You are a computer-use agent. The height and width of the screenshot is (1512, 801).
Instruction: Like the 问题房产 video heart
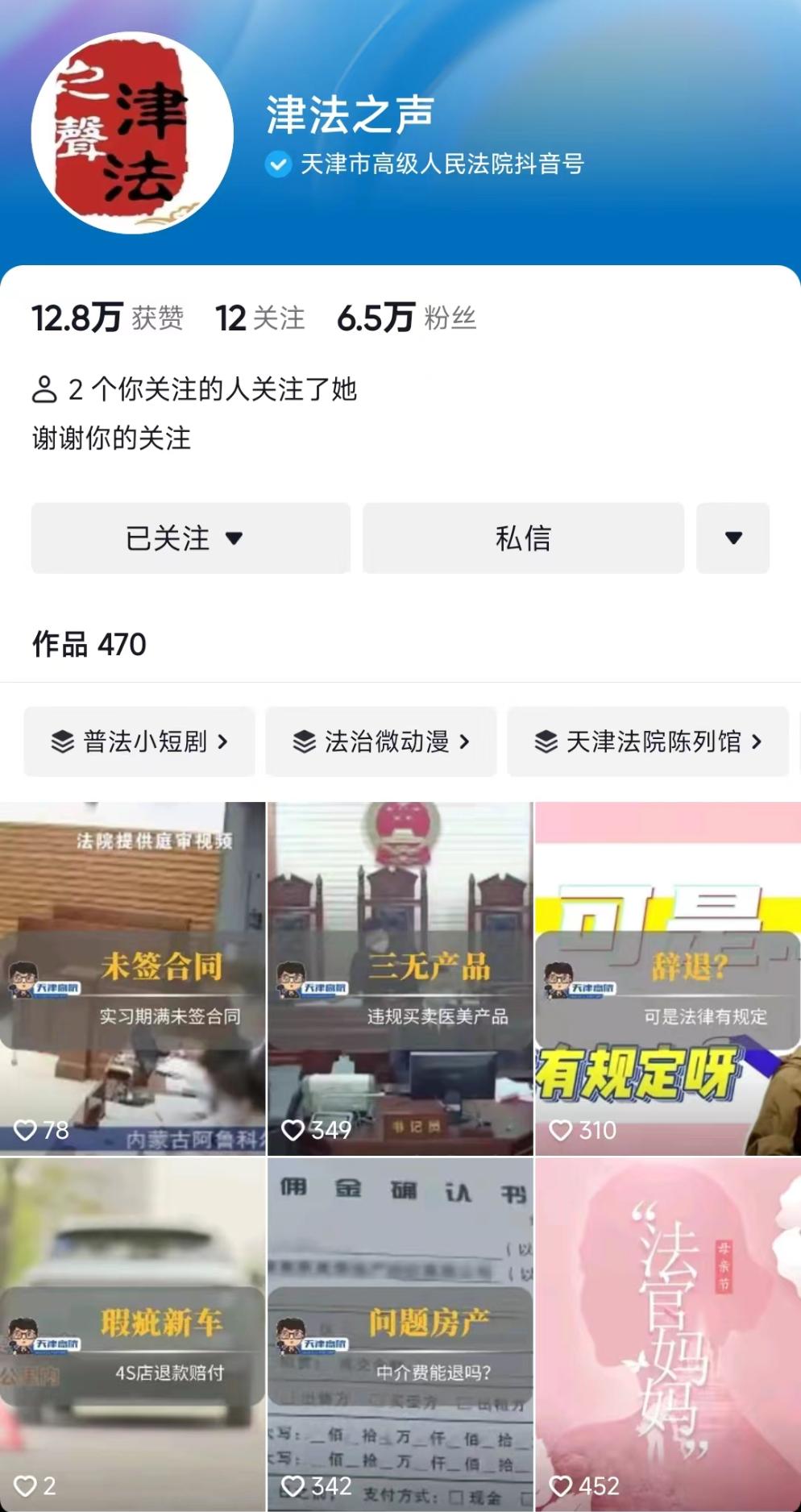click(293, 1486)
